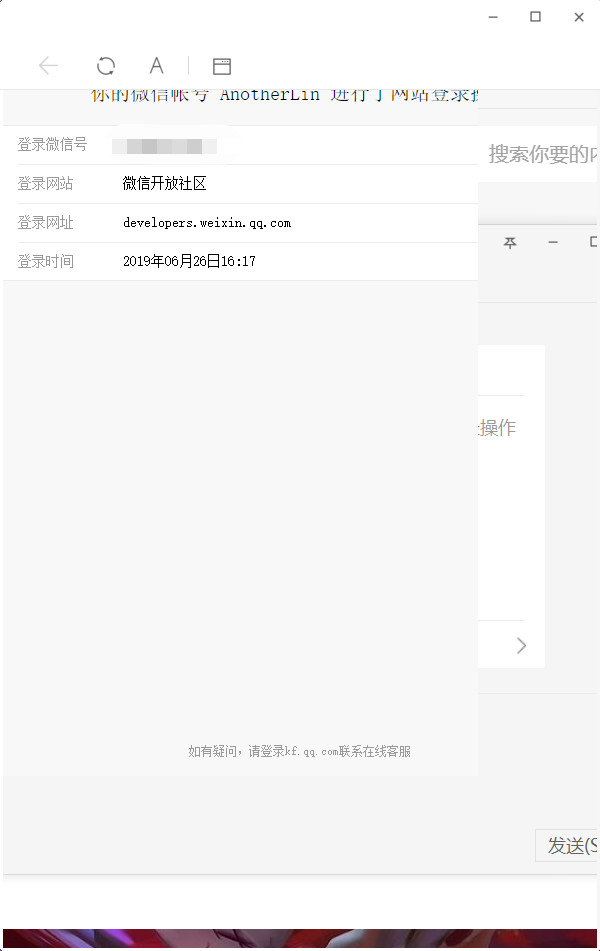Go back with the left arrow

pyautogui.click(x=48, y=66)
